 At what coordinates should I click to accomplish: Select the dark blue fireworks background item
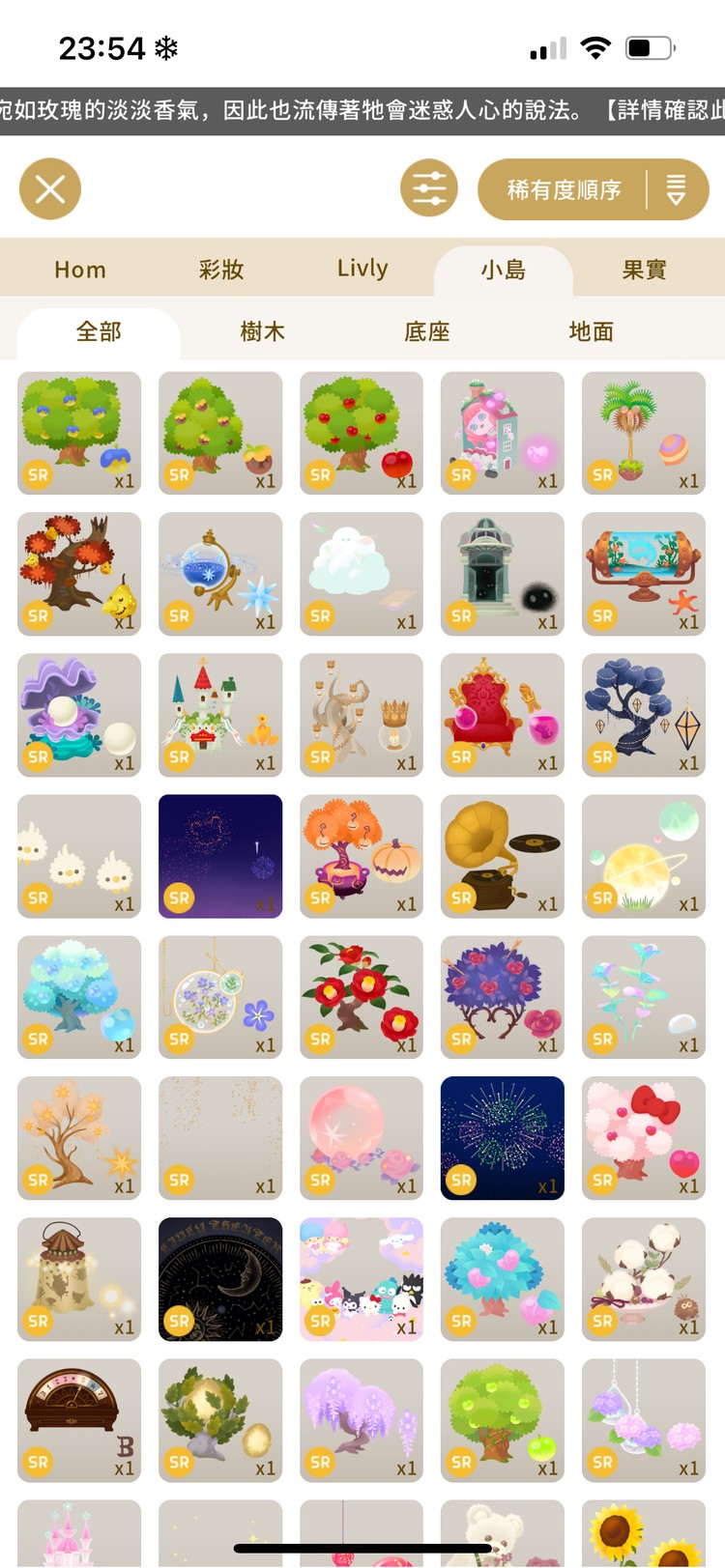point(503,1138)
